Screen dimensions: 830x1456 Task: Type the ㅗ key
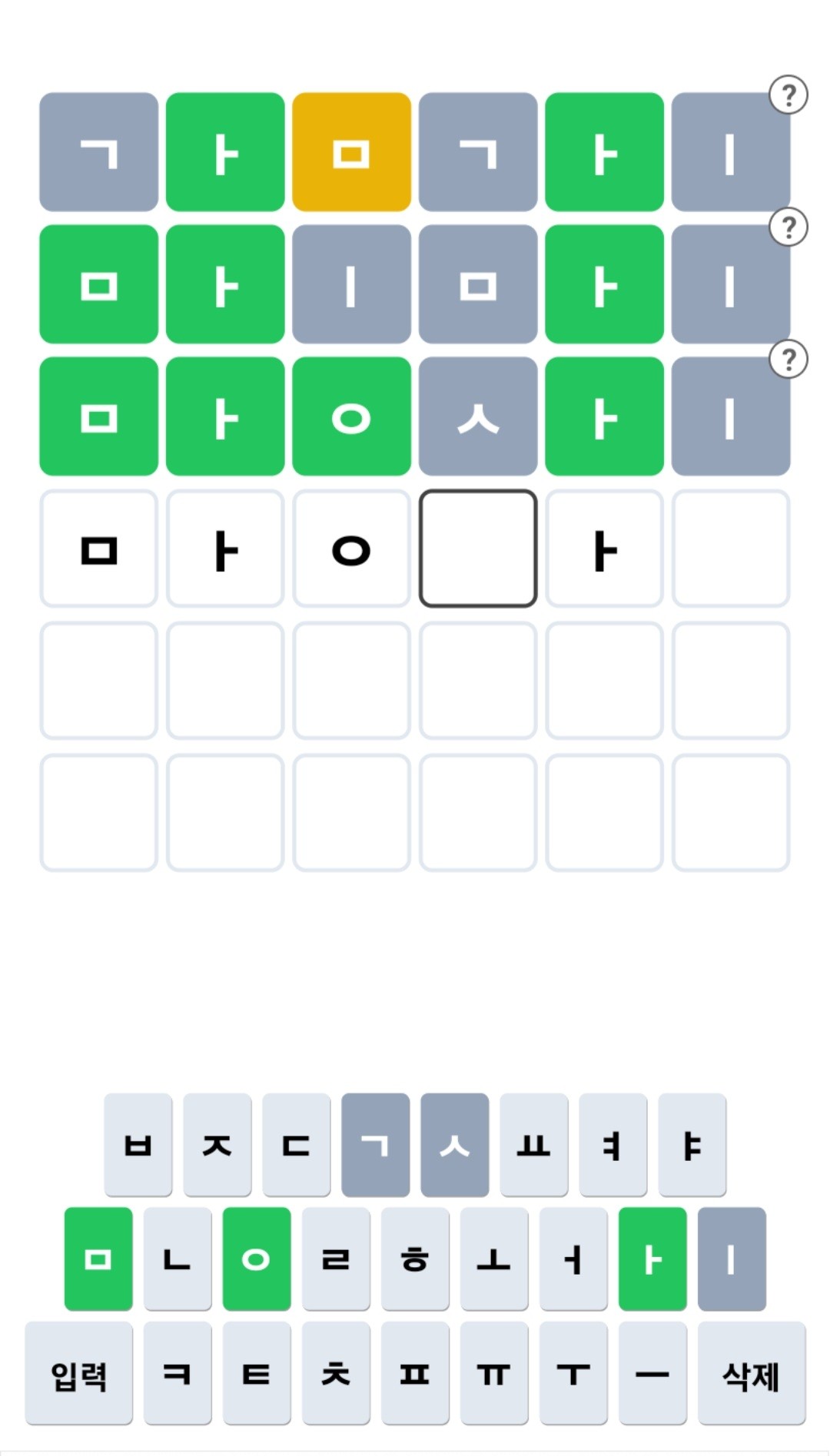tap(494, 1259)
